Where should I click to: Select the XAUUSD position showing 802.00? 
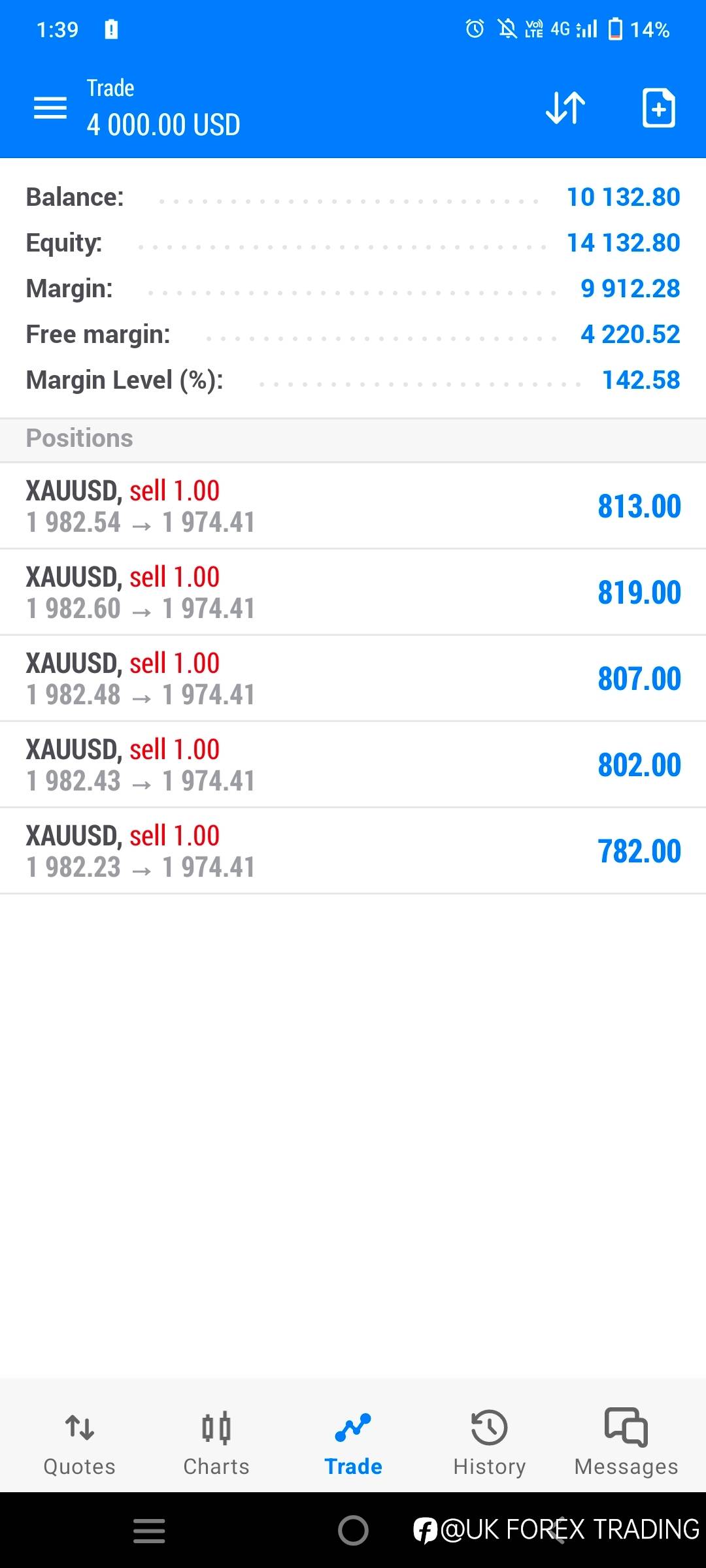(x=353, y=765)
